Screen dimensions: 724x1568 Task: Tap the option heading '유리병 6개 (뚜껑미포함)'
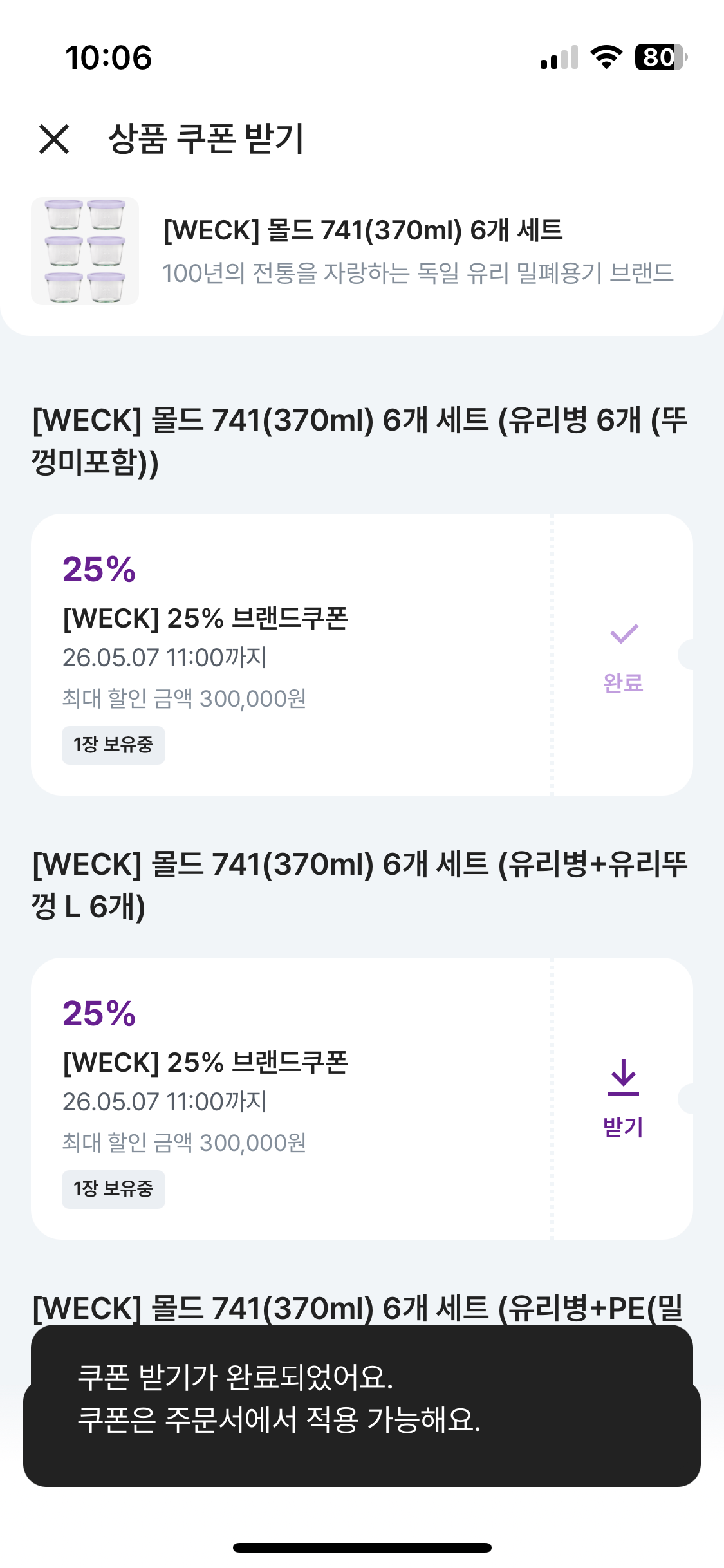(360, 441)
